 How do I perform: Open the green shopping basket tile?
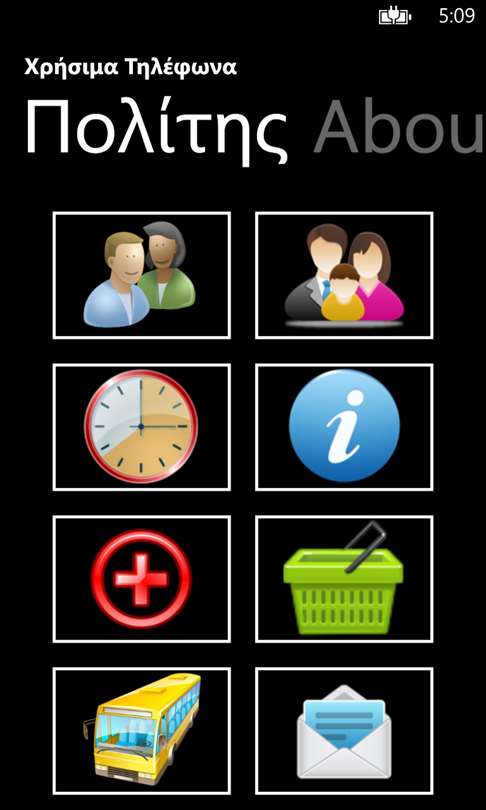point(344,579)
